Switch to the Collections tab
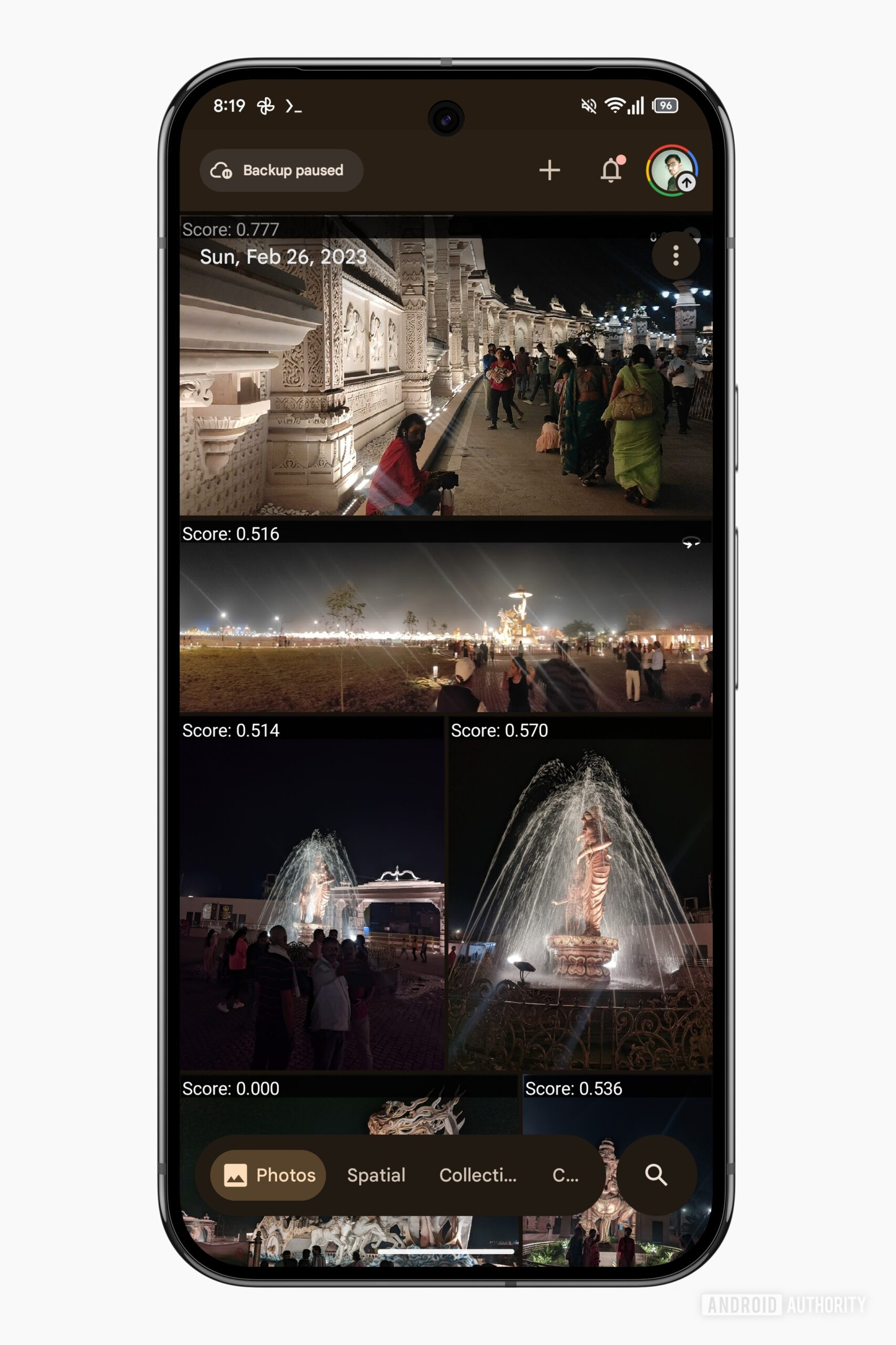Viewport: 896px width, 1345px height. point(478,1175)
